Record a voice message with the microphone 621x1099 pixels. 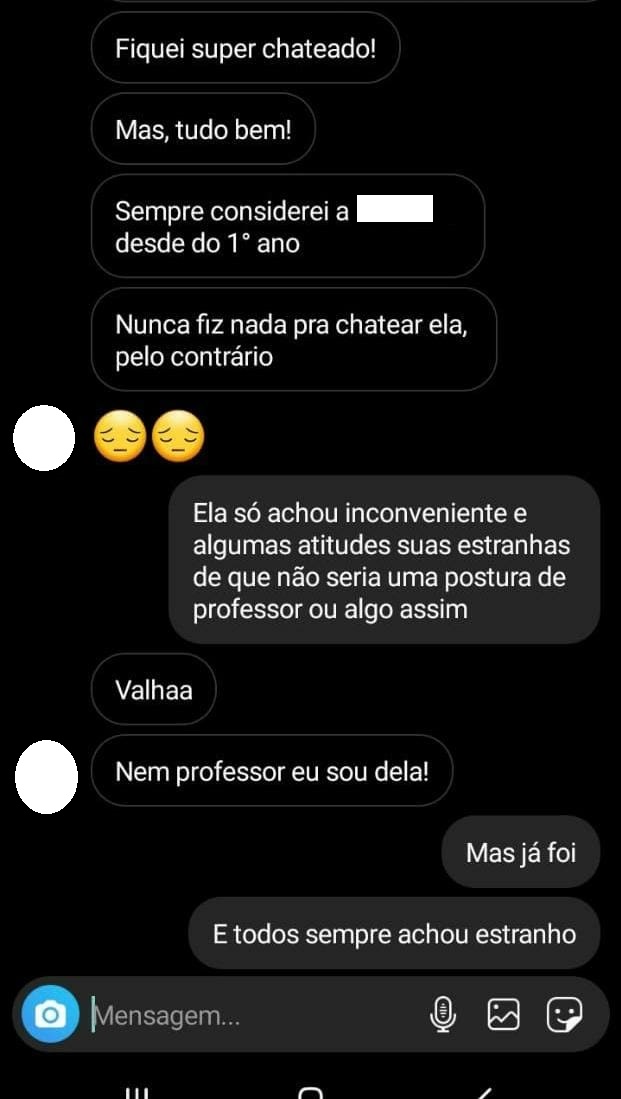(x=441, y=1015)
